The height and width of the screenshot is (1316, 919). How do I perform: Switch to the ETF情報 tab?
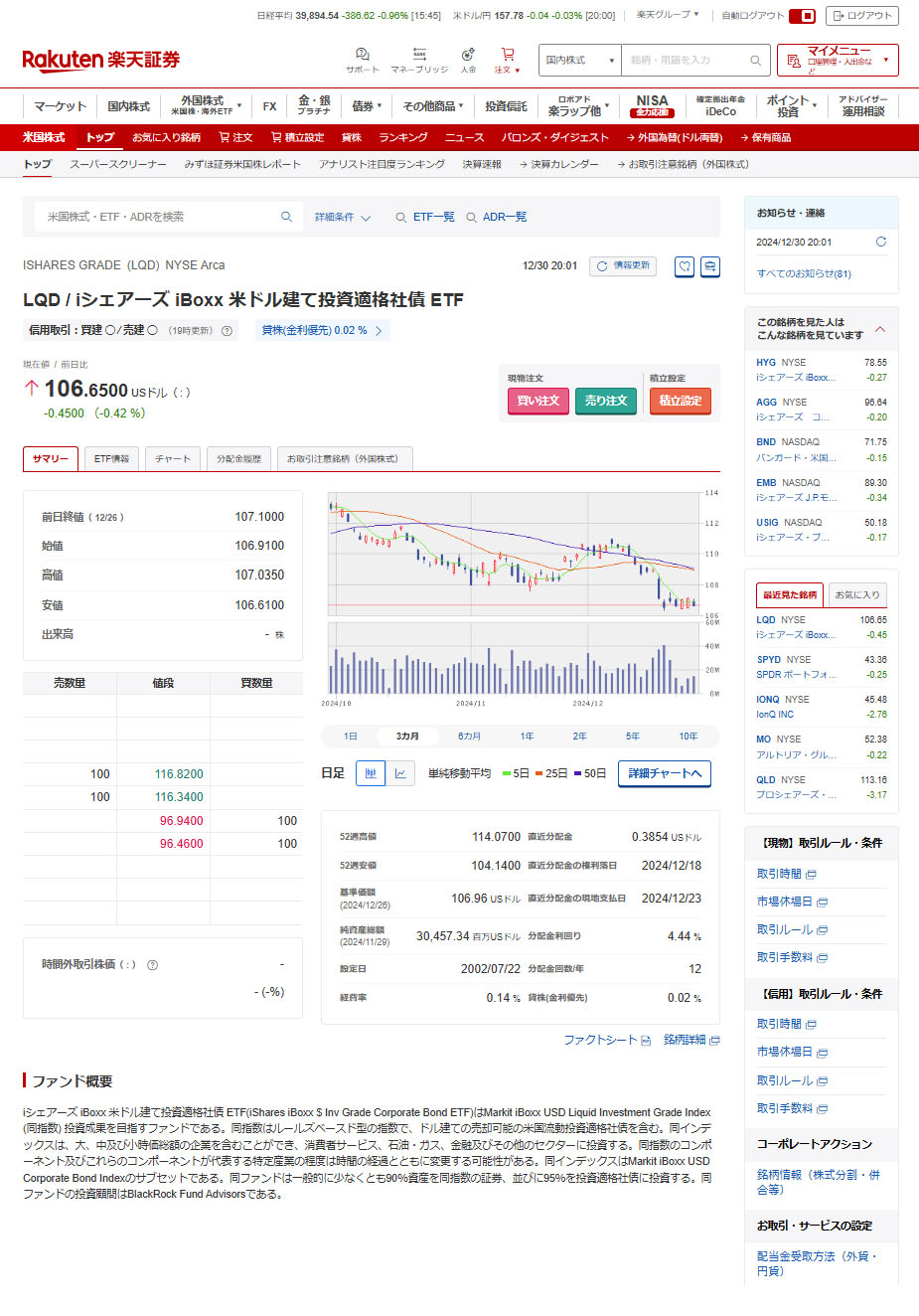pyautogui.click(x=111, y=459)
